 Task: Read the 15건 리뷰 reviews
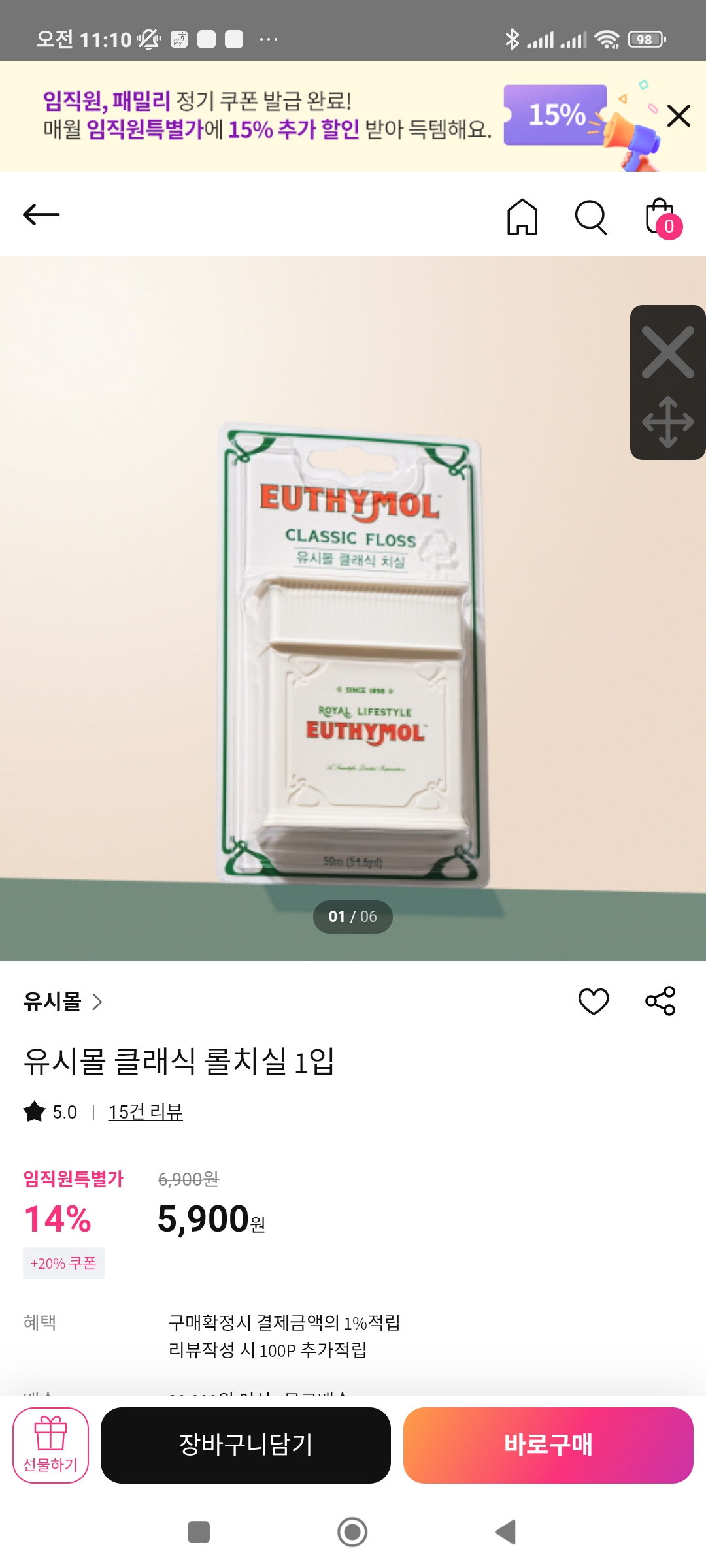pyautogui.click(x=145, y=1112)
